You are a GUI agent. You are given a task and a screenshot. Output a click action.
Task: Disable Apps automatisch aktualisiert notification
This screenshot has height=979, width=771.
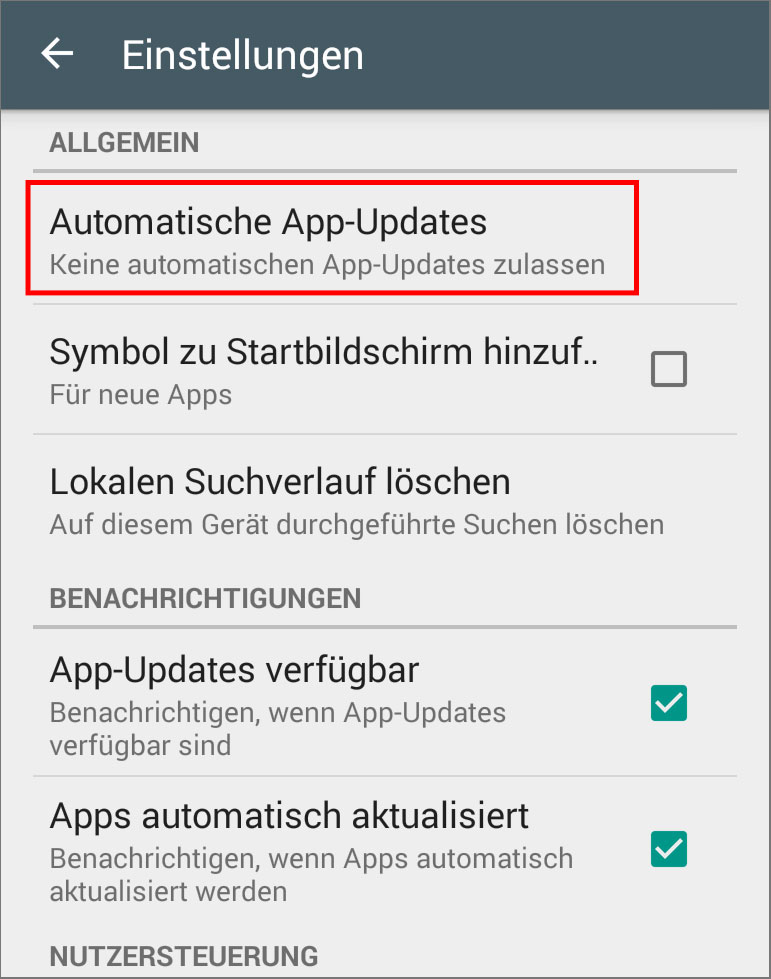click(669, 849)
